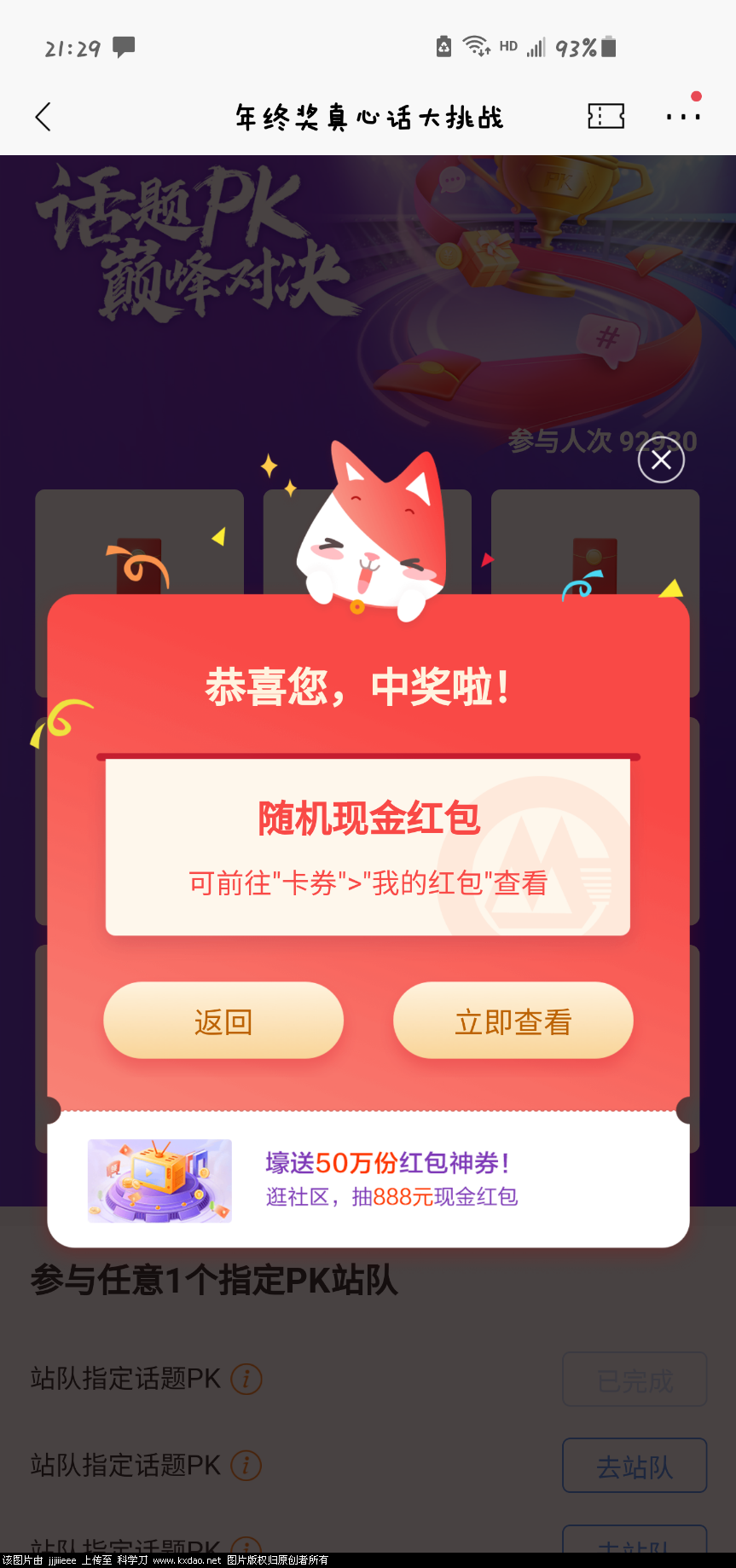The image size is (736, 1568).
Task: Tap the info icon beside the completed 站队指定话题PK task
Action: click(246, 1379)
